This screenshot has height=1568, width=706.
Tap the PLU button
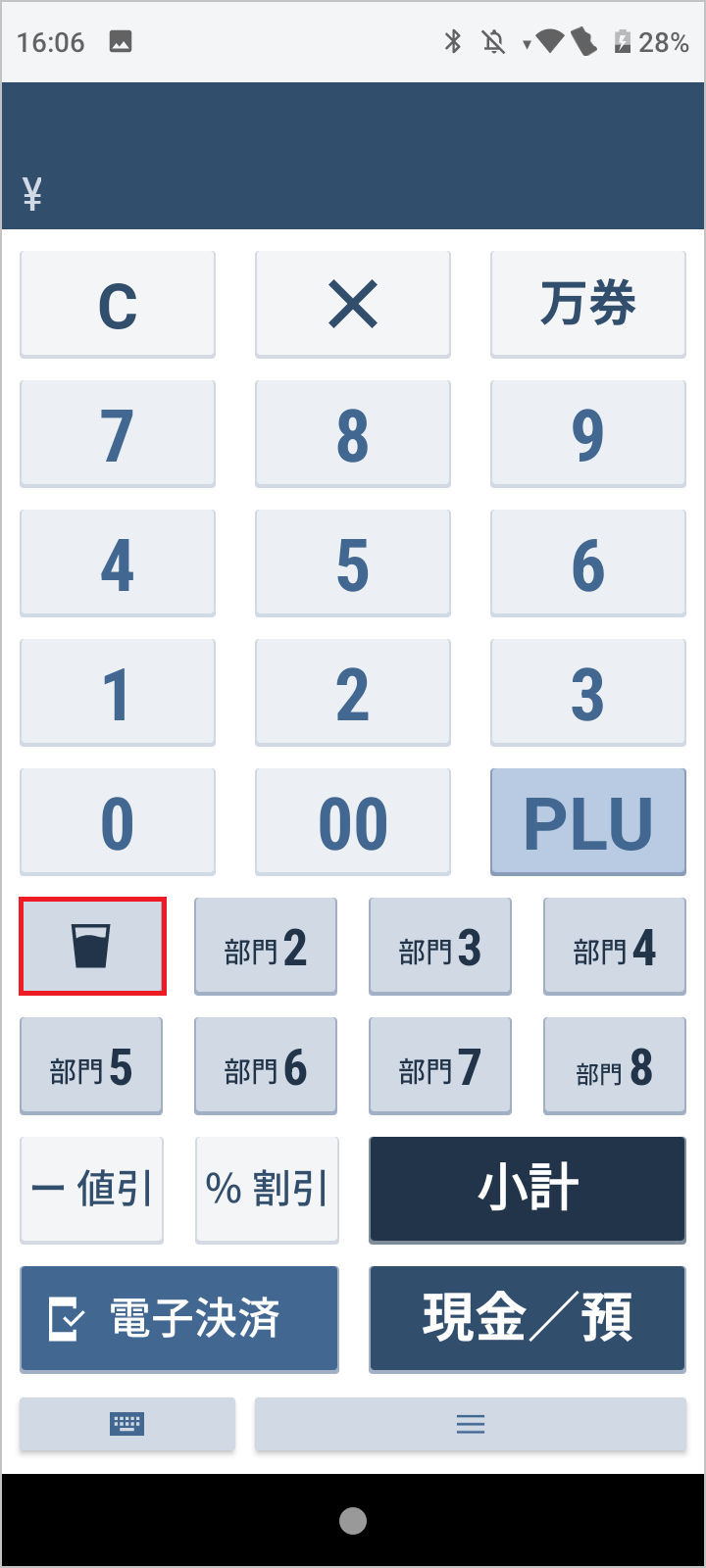(587, 822)
